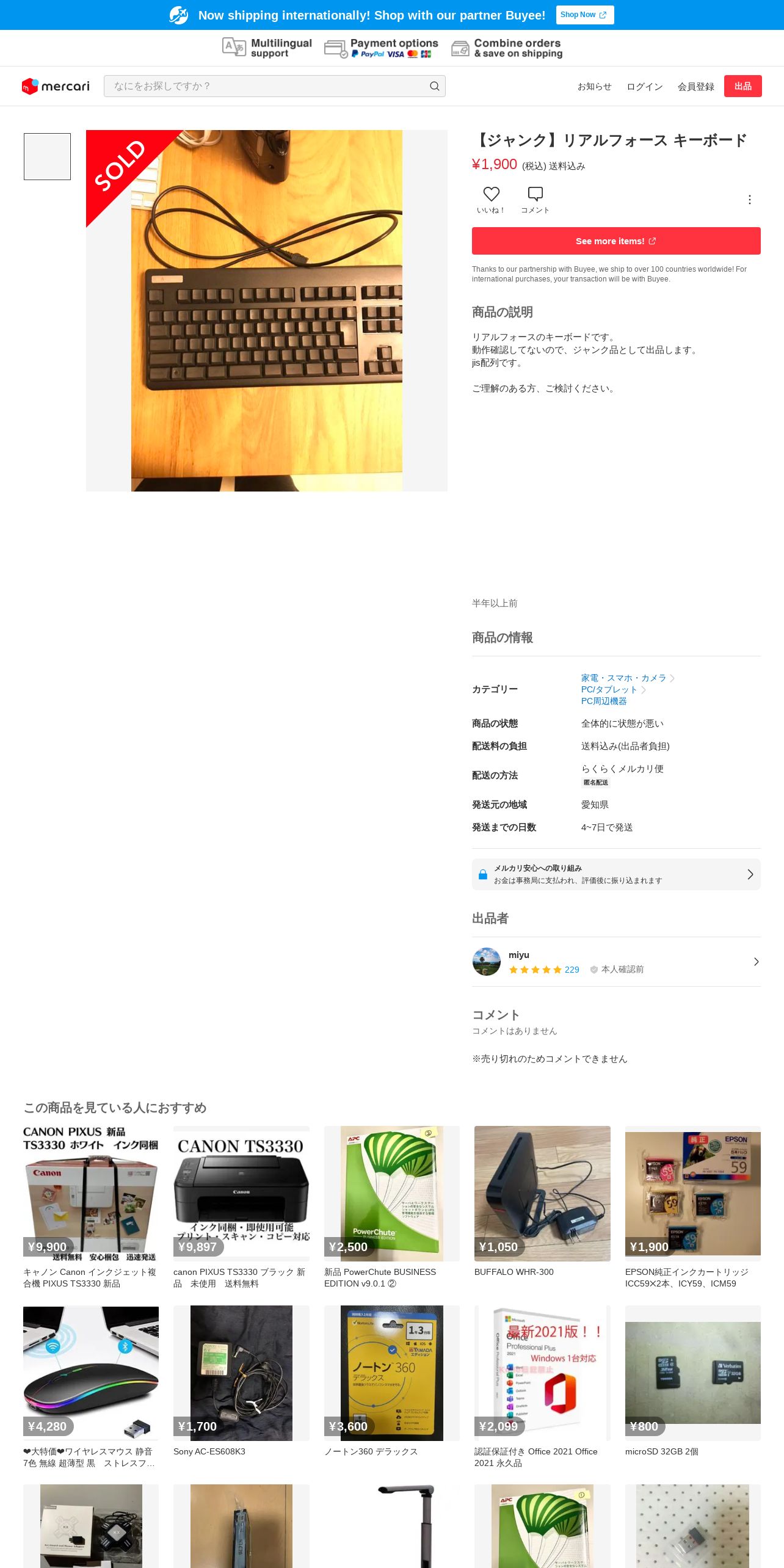
Task: Tap the red 出品 sell button
Action: click(x=742, y=86)
